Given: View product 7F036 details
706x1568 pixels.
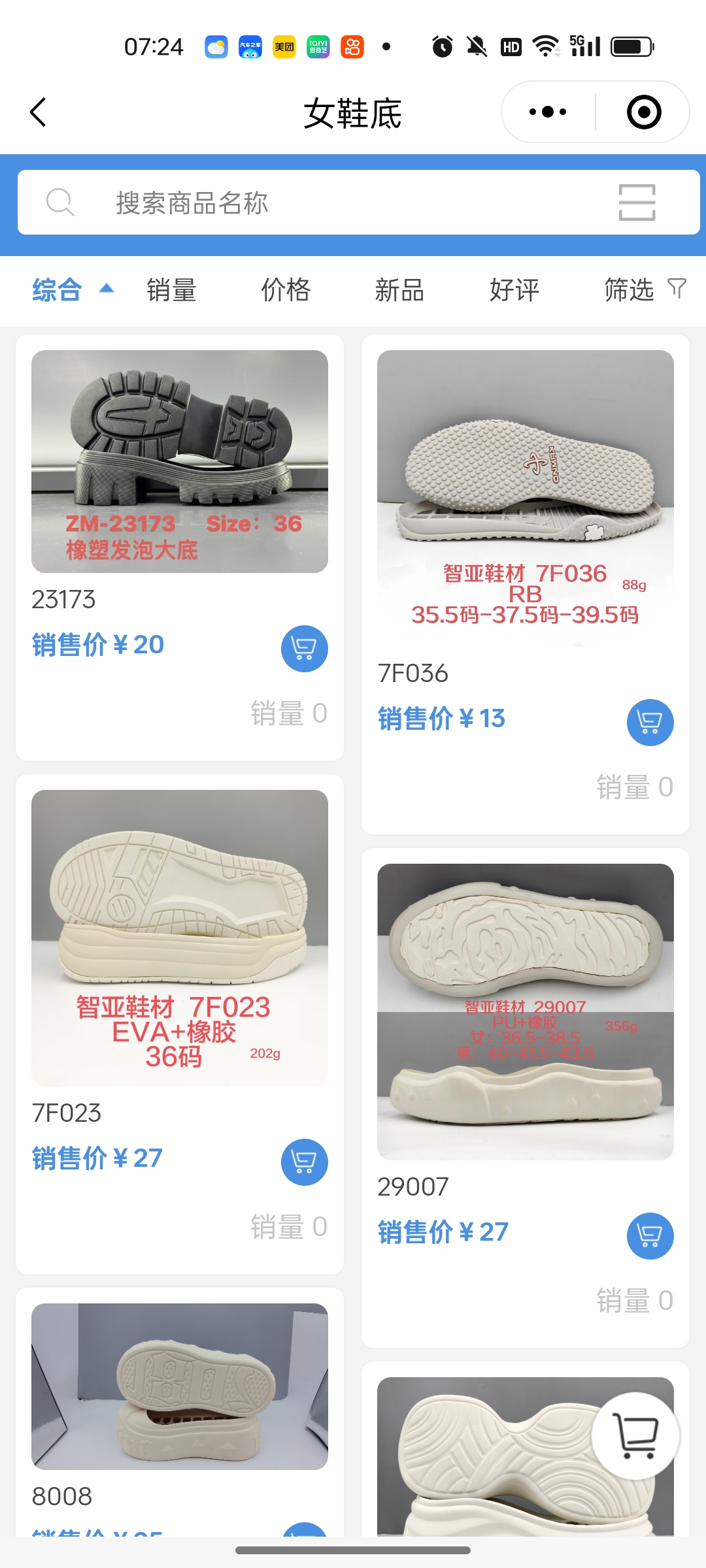Looking at the screenshot, I should pyautogui.click(x=525, y=497).
